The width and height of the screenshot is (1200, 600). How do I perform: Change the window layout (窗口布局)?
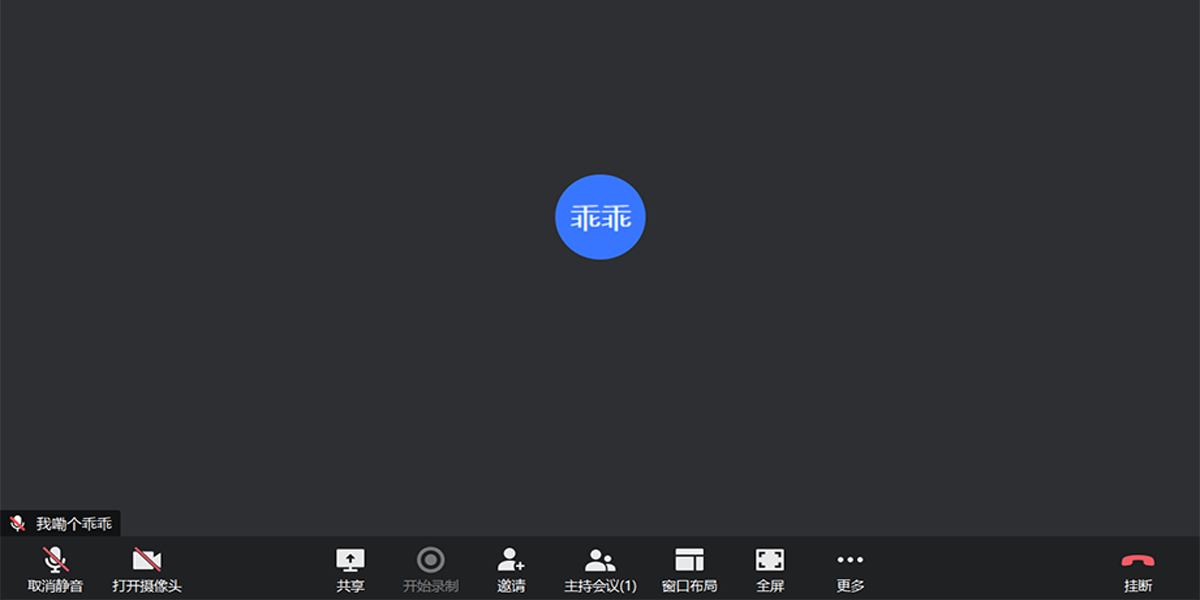pos(689,568)
